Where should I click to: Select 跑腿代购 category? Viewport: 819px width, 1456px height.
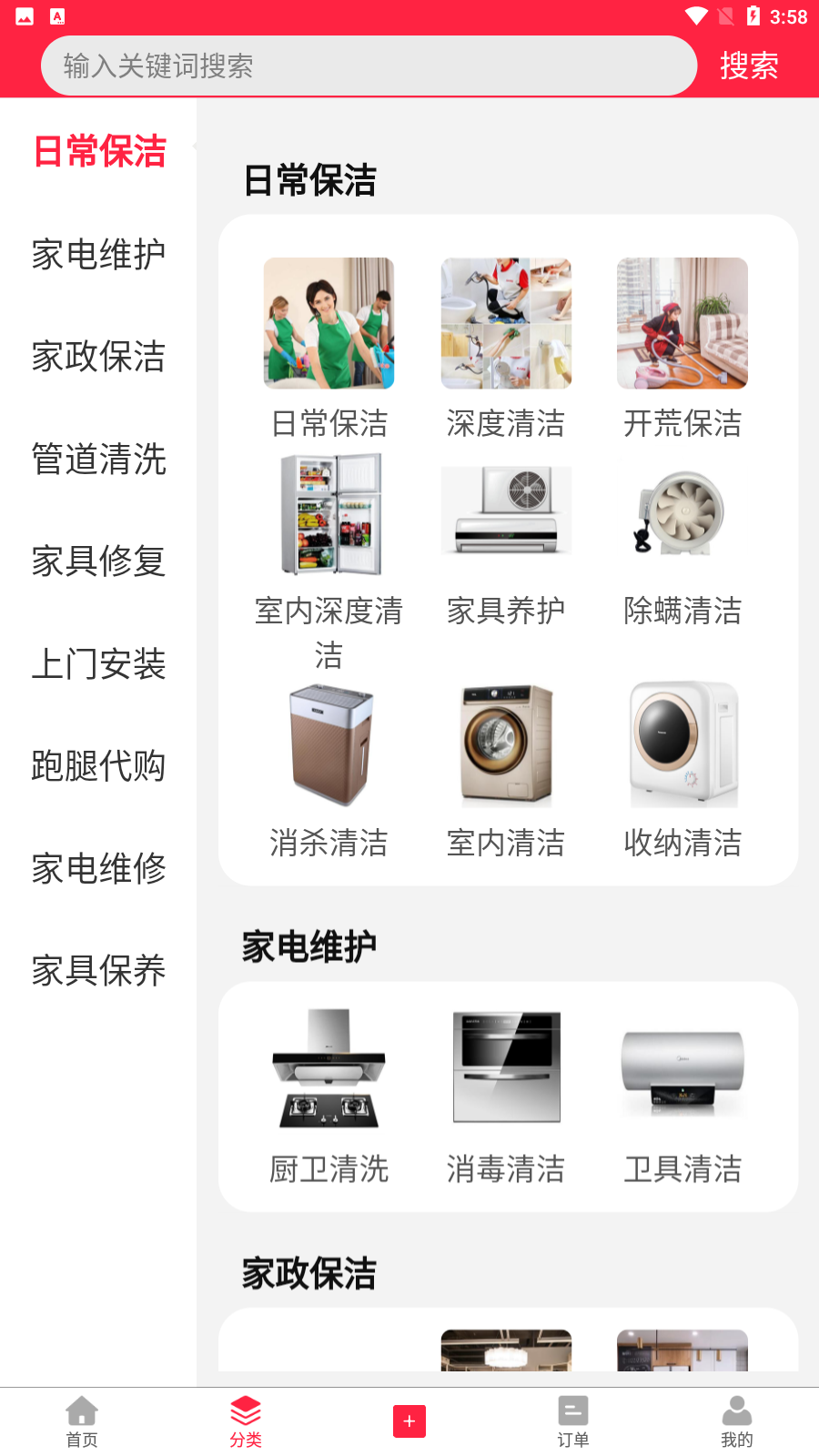[x=98, y=765]
